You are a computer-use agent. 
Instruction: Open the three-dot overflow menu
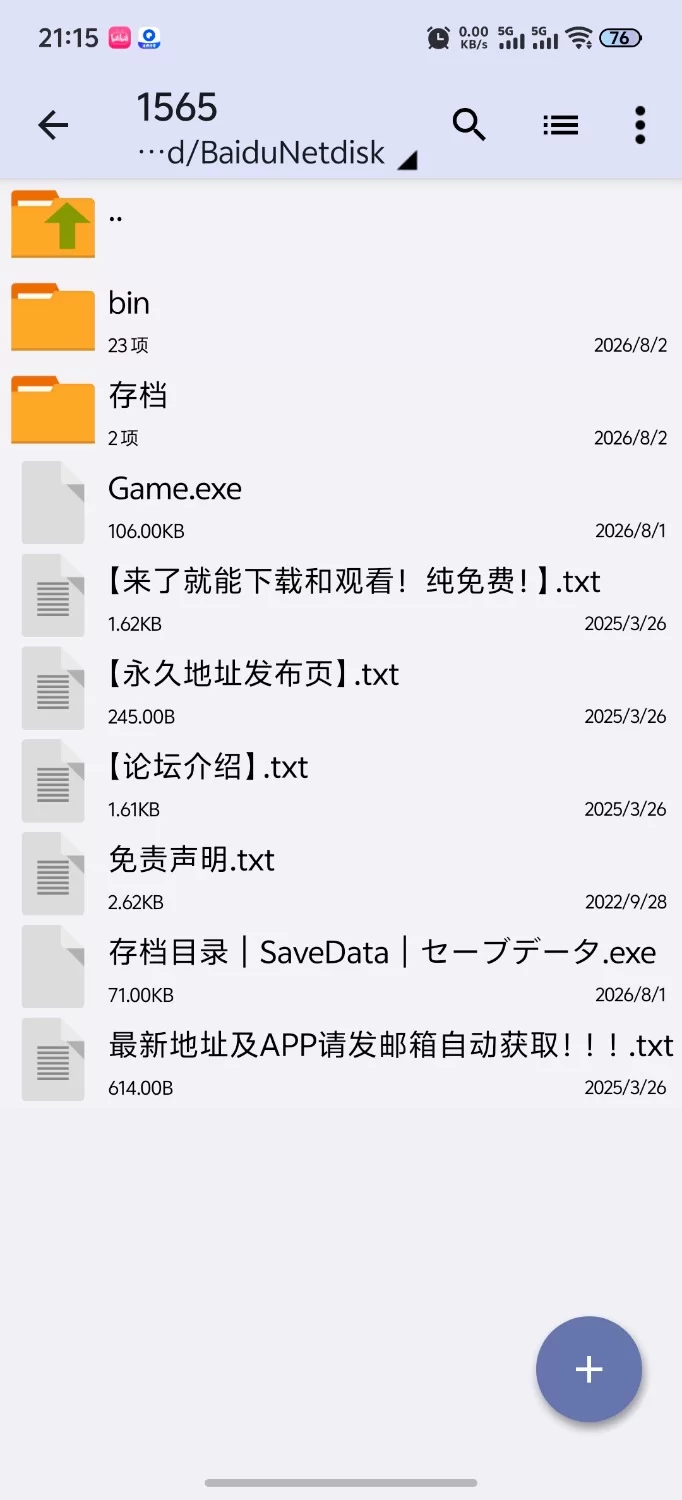[640, 125]
